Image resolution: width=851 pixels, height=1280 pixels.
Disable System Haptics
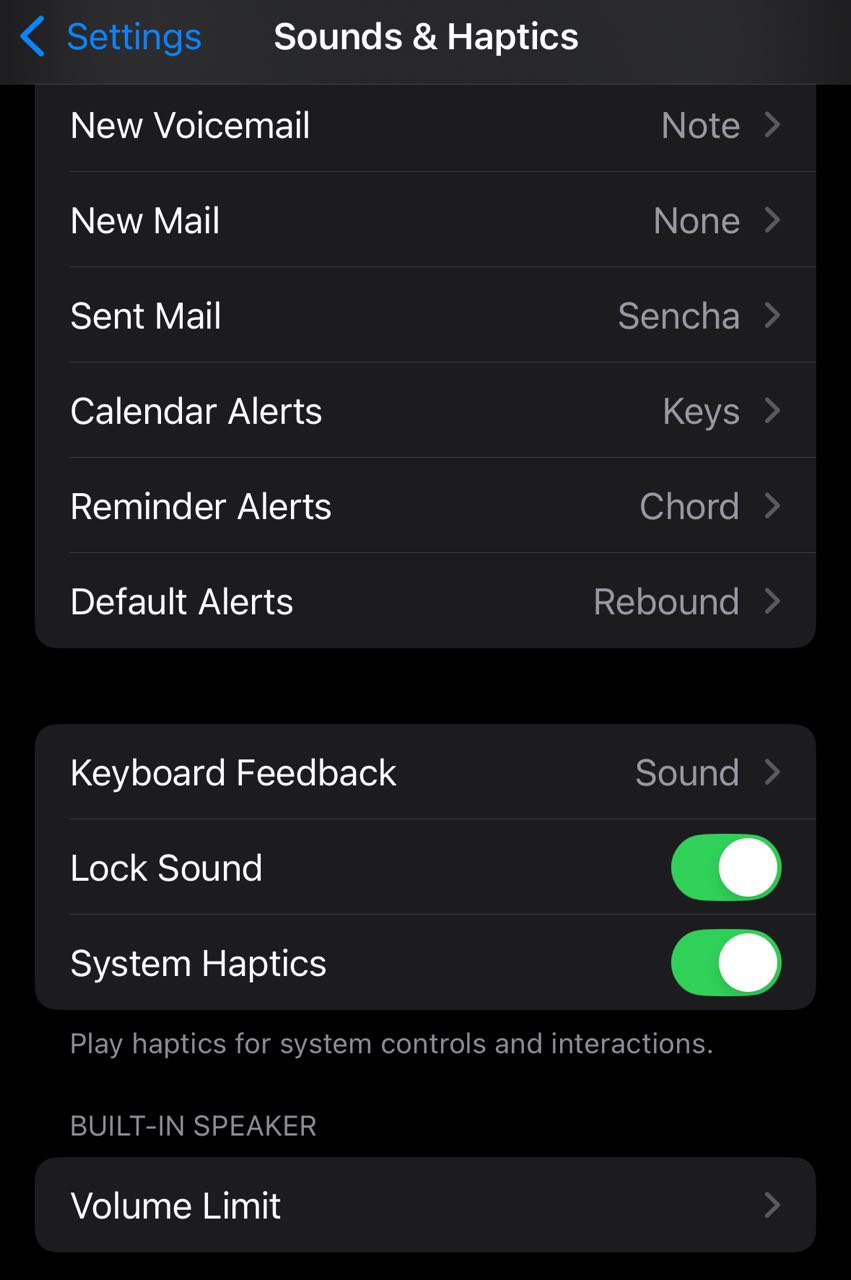coord(725,962)
